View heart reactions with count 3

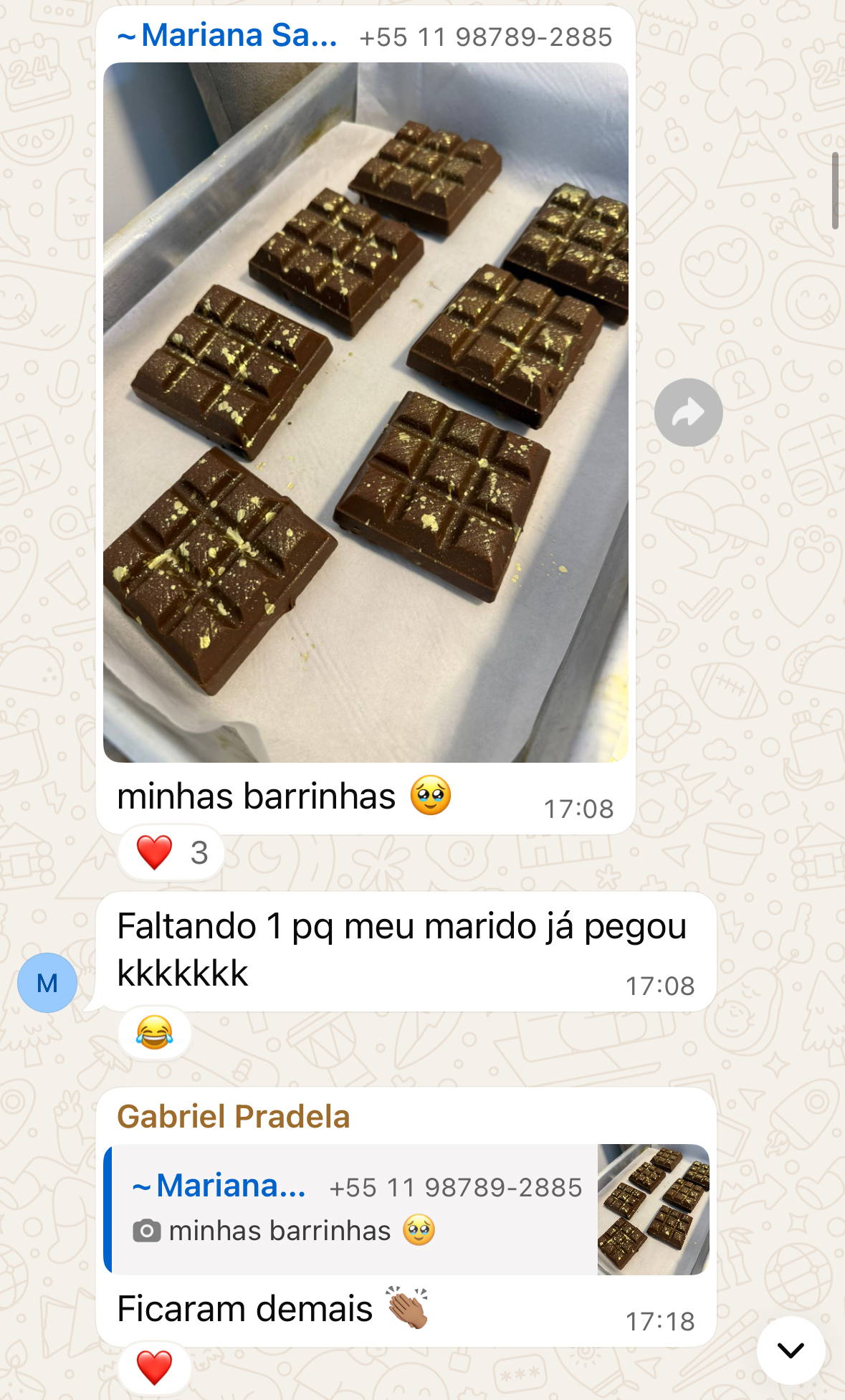(x=171, y=853)
